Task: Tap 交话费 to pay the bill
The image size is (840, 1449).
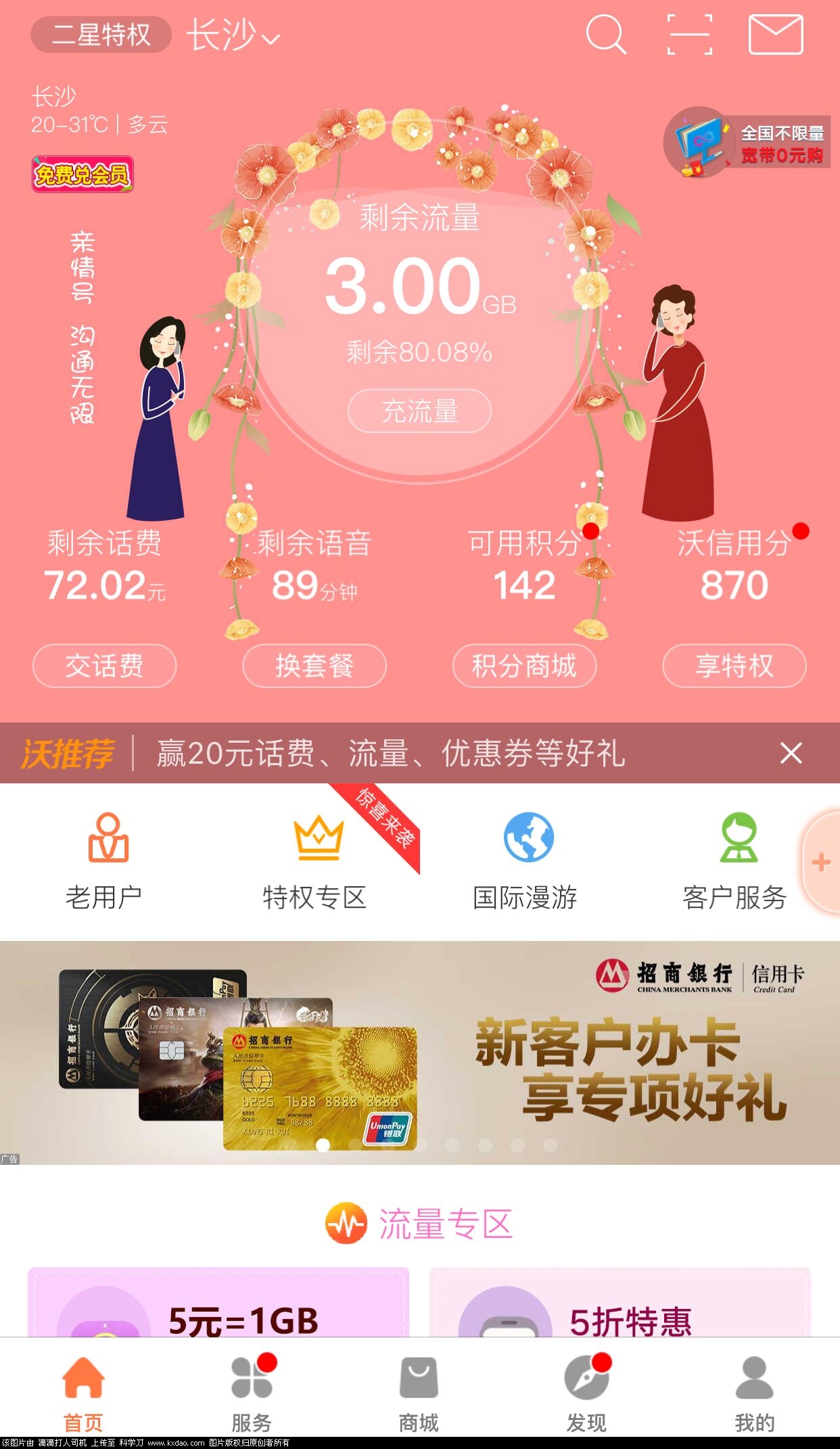Action: pos(105,666)
